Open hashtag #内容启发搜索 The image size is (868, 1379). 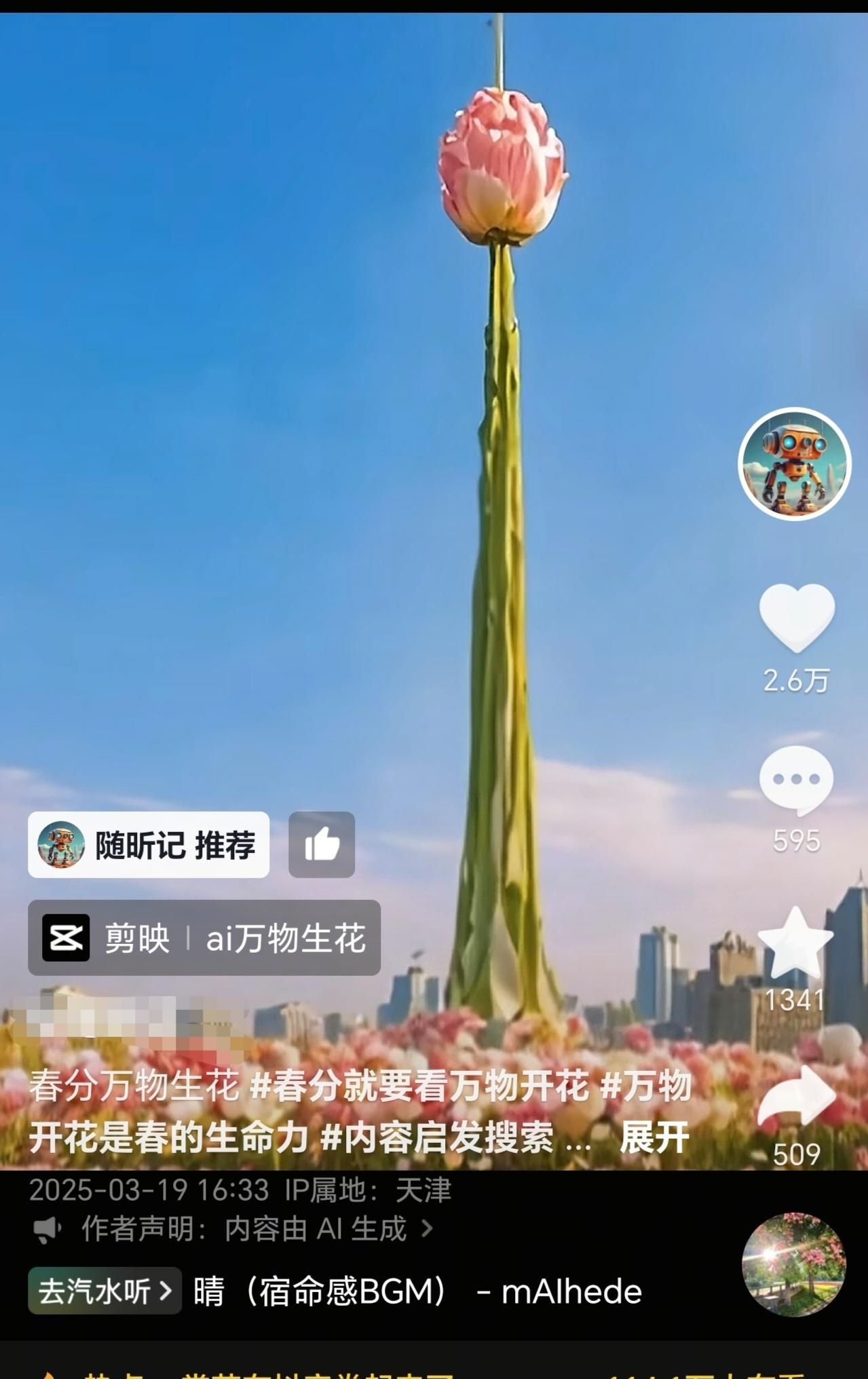(436, 1138)
